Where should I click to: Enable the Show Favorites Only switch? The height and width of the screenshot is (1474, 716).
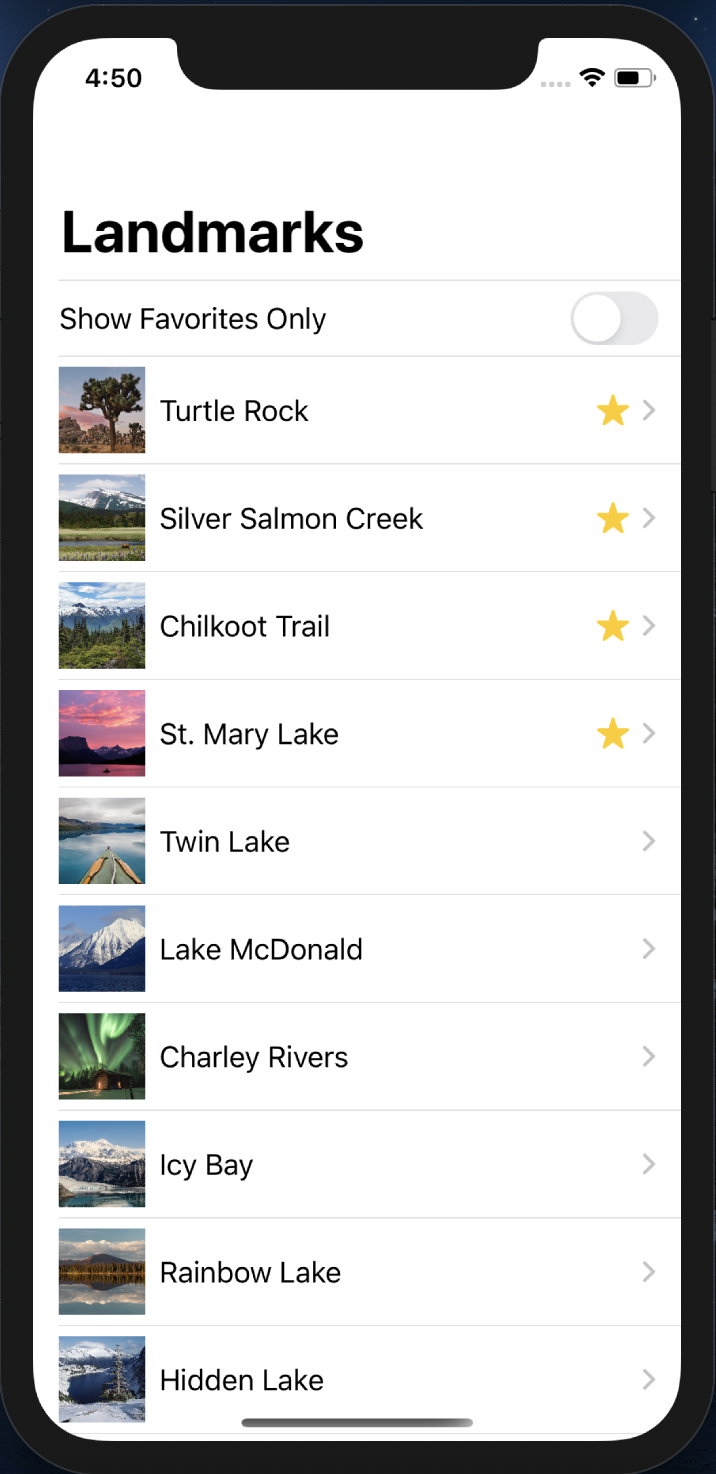click(613, 319)
